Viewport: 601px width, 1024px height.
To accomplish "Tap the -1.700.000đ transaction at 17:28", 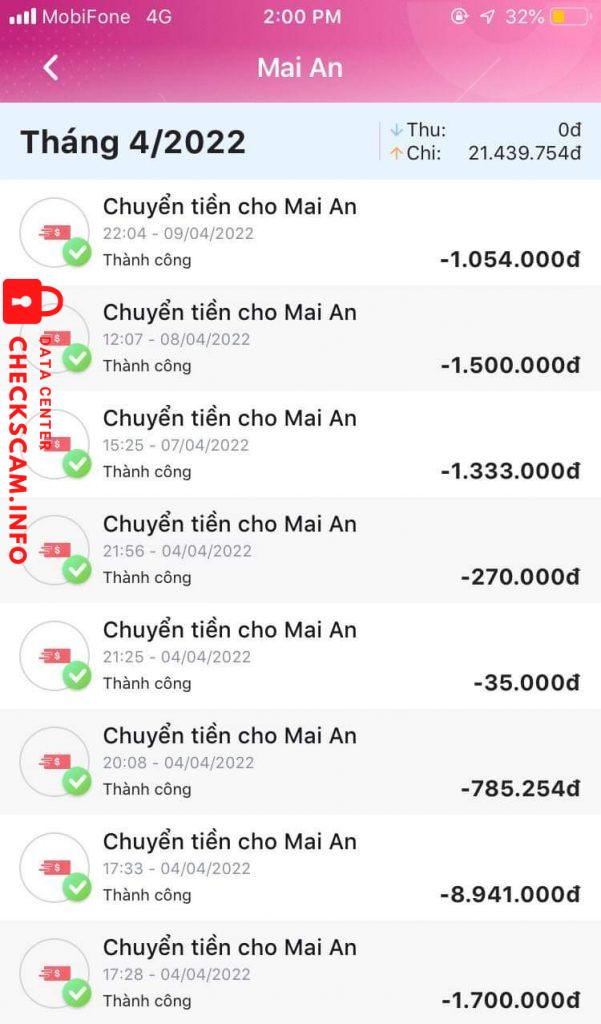I will 300,974.
